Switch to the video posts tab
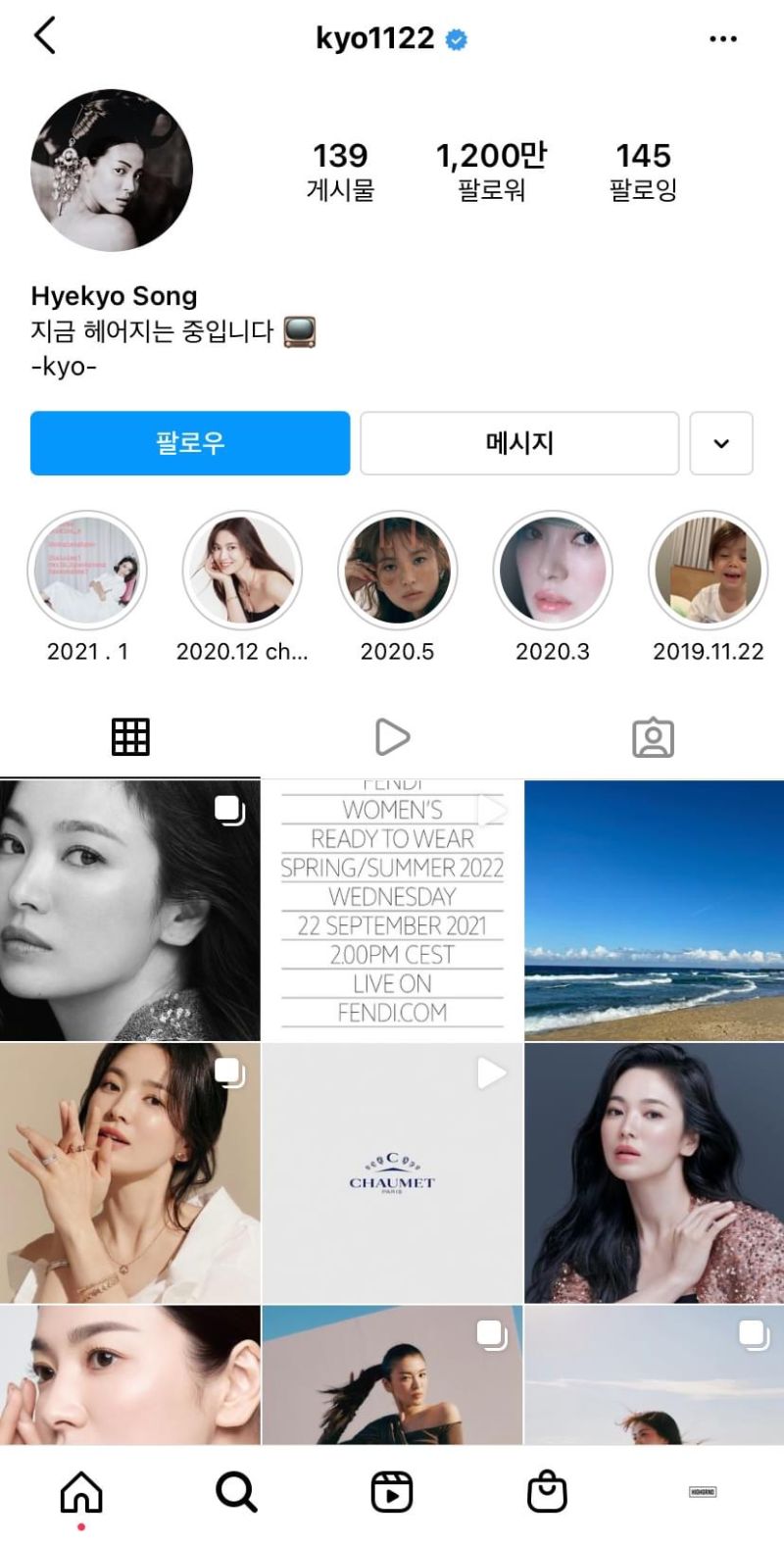The width and height of the screenshot is (784, 1545). pyautogui.click(x=392, y=737)
